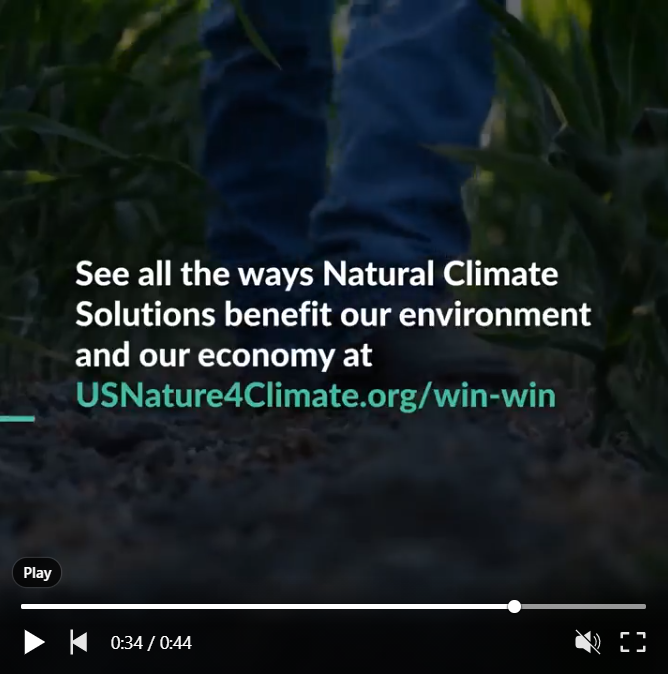Play the paused video
The height and width of the screenshot is (674, 668).
(34, 642)
